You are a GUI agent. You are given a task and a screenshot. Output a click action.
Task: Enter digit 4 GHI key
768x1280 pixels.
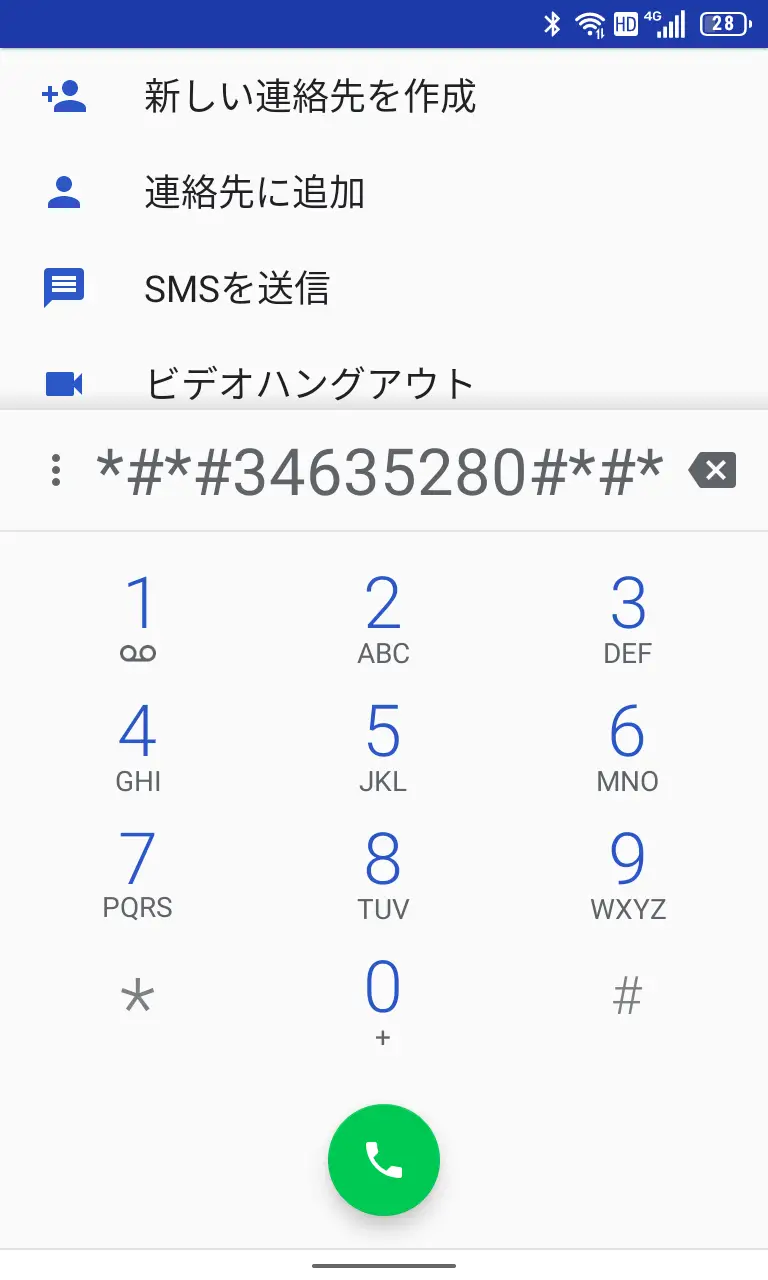[138, 747]
